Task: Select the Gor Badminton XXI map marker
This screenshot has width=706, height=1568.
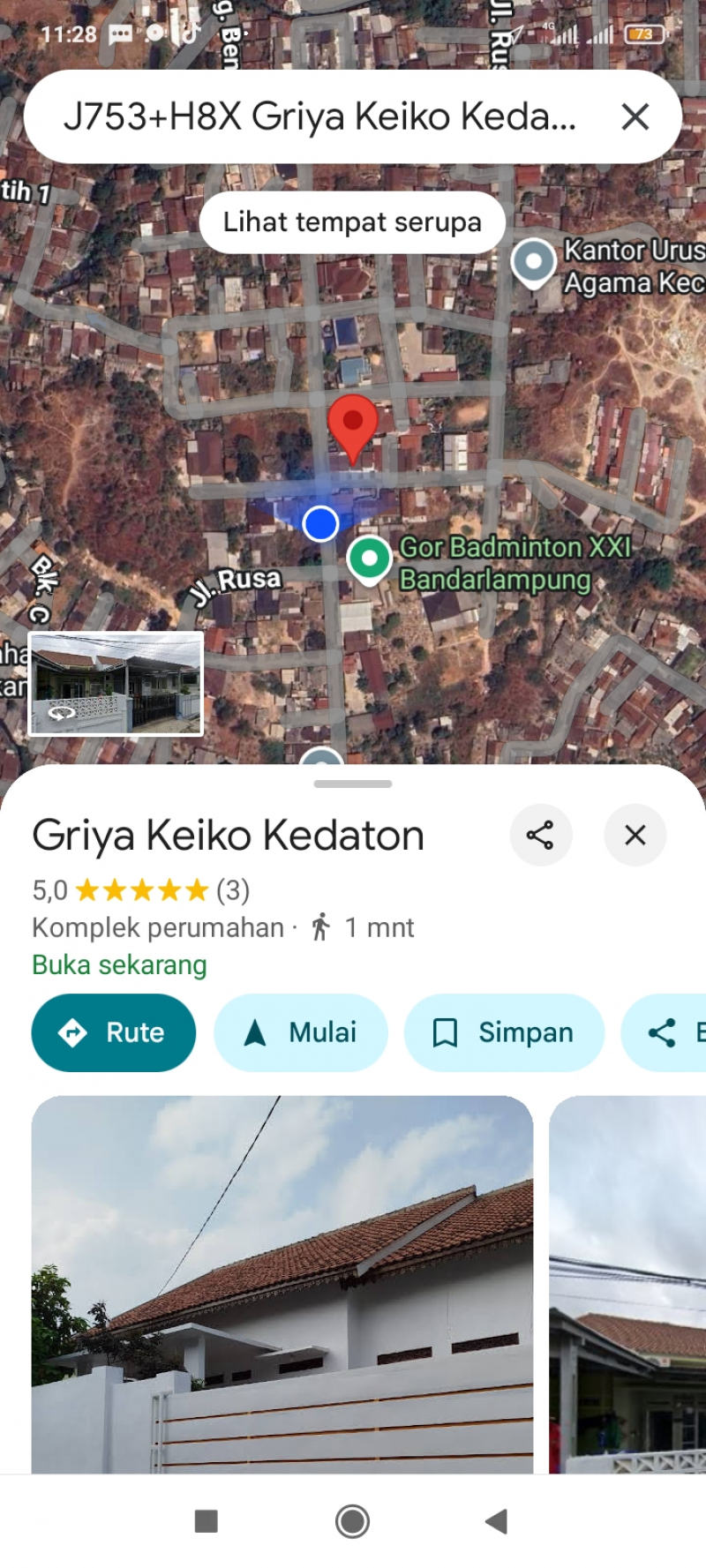Action: click(x=370, y=558)
